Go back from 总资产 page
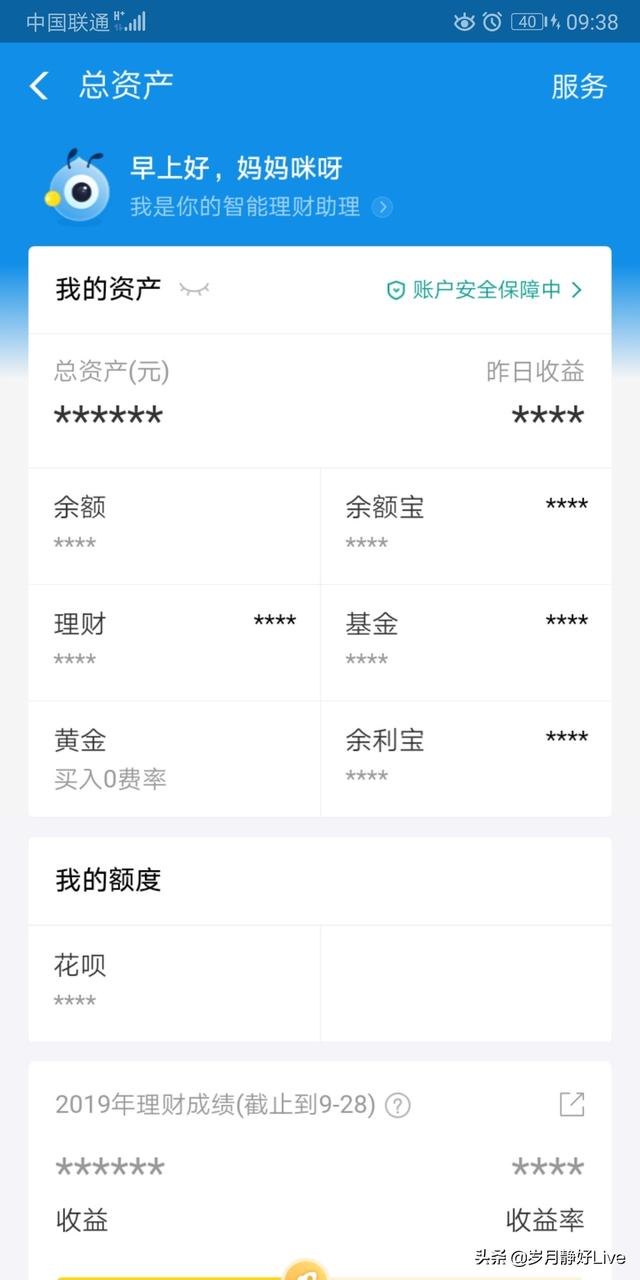The height and width of the screenshot is (1280, 640). [x=39, y=86]
